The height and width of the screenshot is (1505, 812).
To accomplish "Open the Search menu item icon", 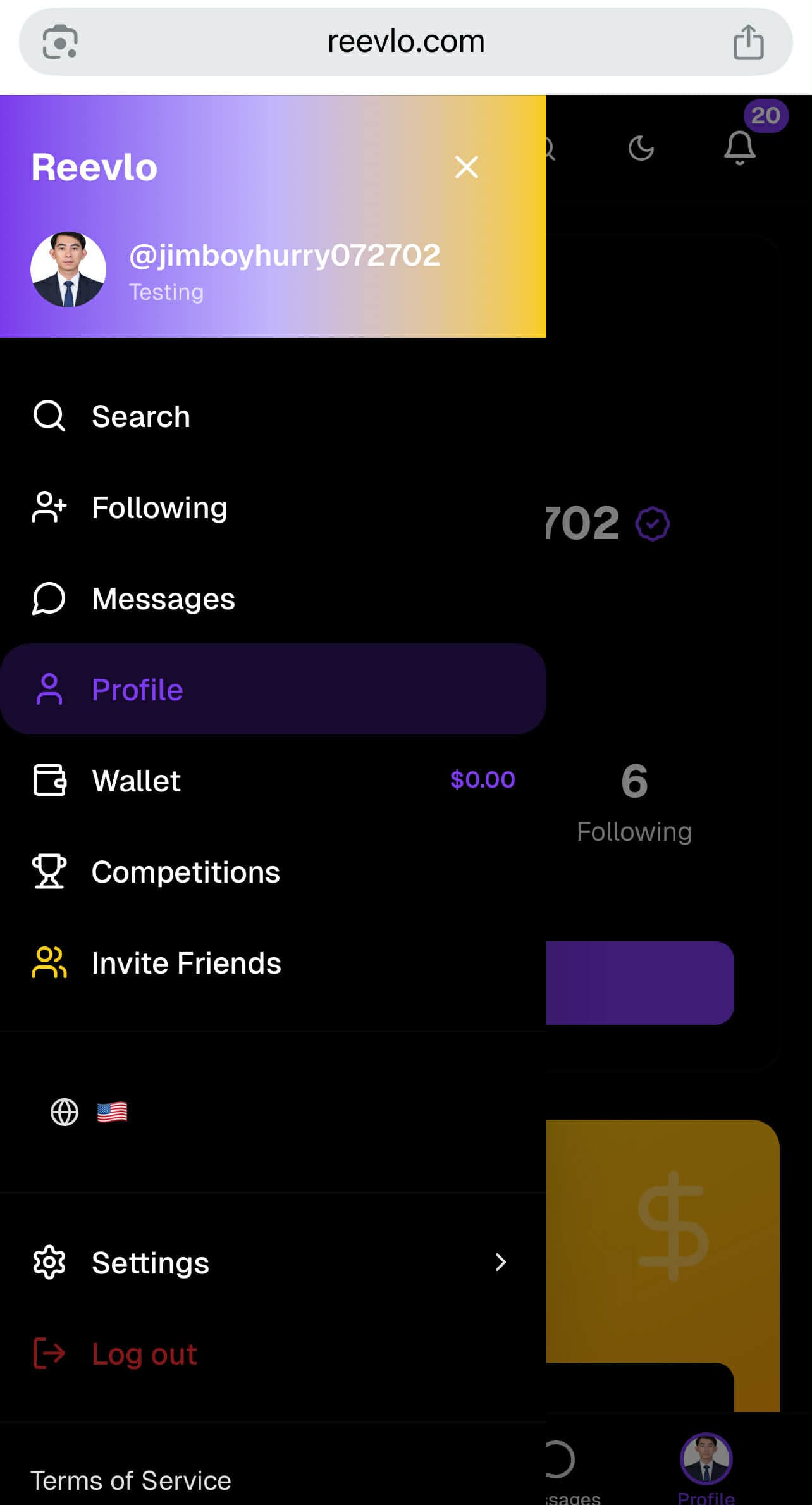I will (x=49, y=416).
